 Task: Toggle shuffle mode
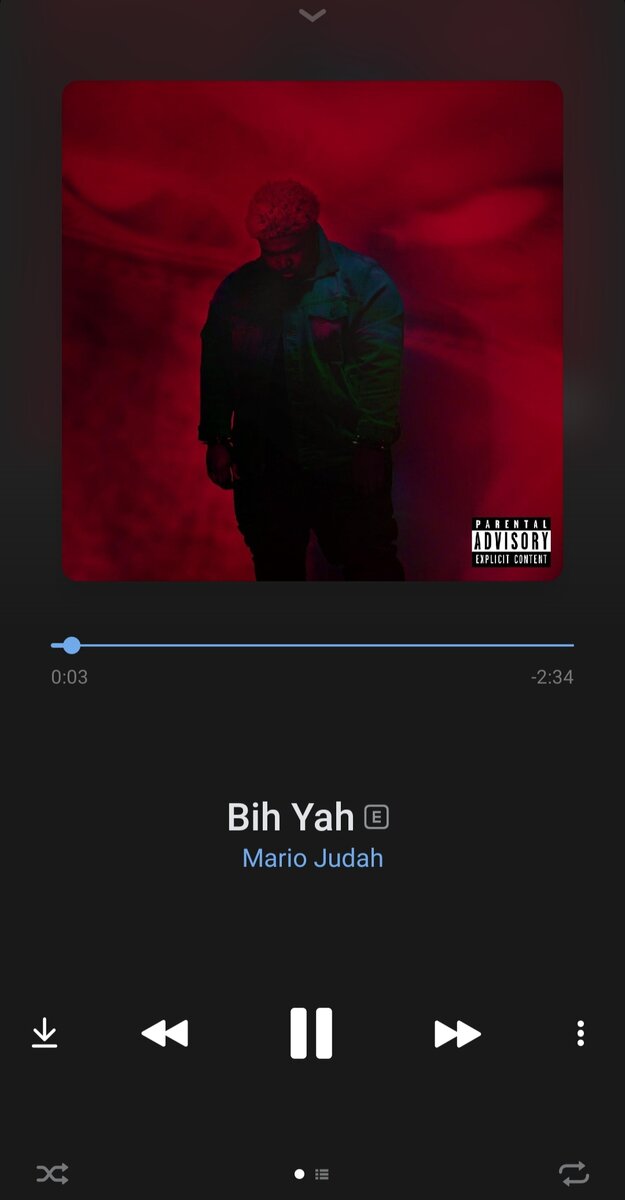pyautogui.click(x=52, y=1173)
